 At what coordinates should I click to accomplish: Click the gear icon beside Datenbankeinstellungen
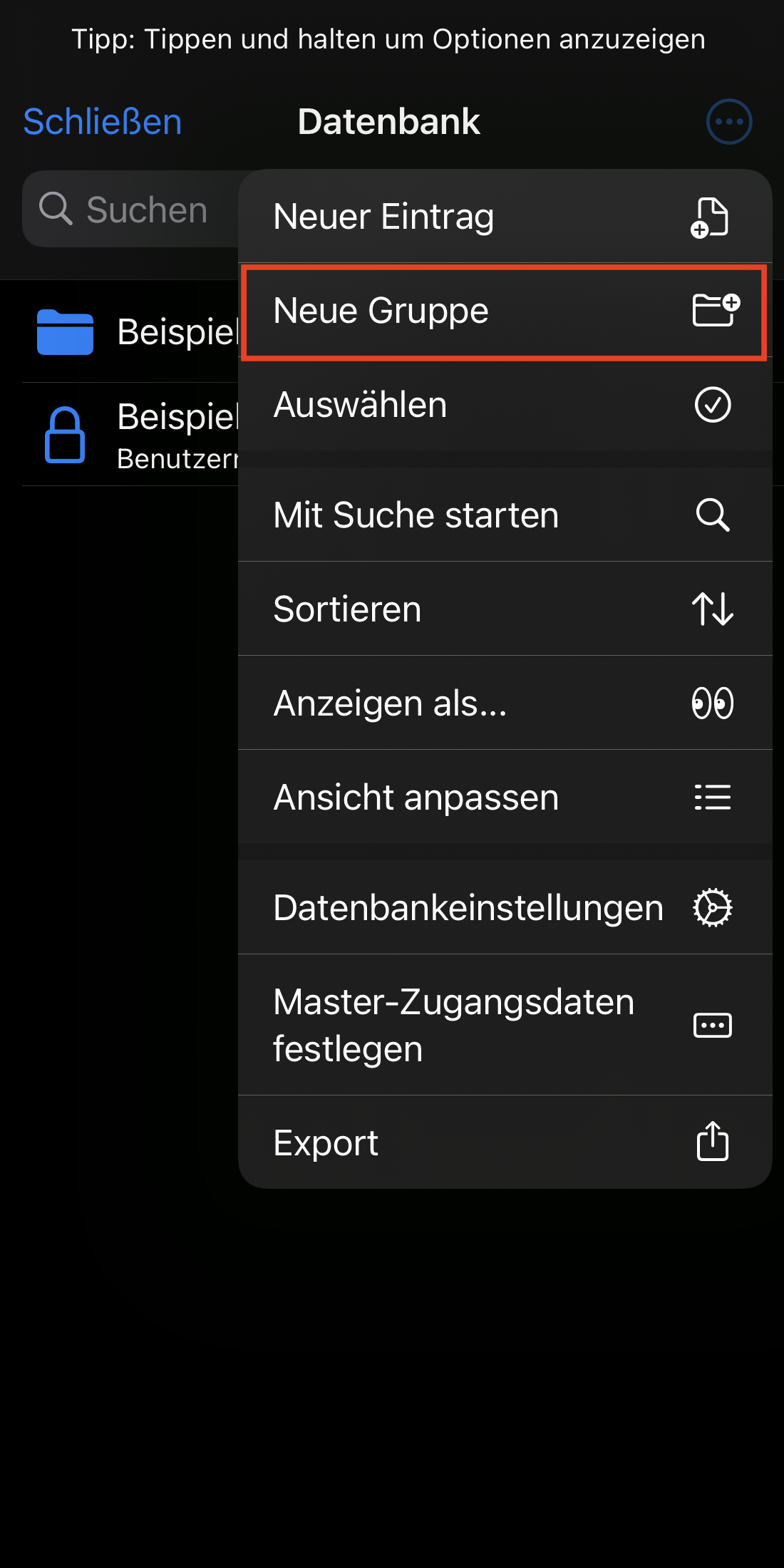[x=713, y=907]
